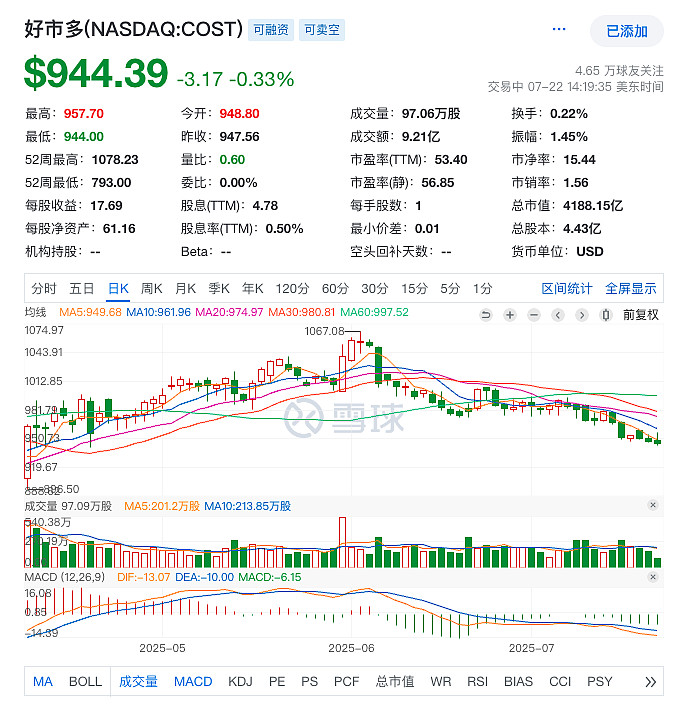Zoom out the chart with minus icon

(x=534, y=314)
